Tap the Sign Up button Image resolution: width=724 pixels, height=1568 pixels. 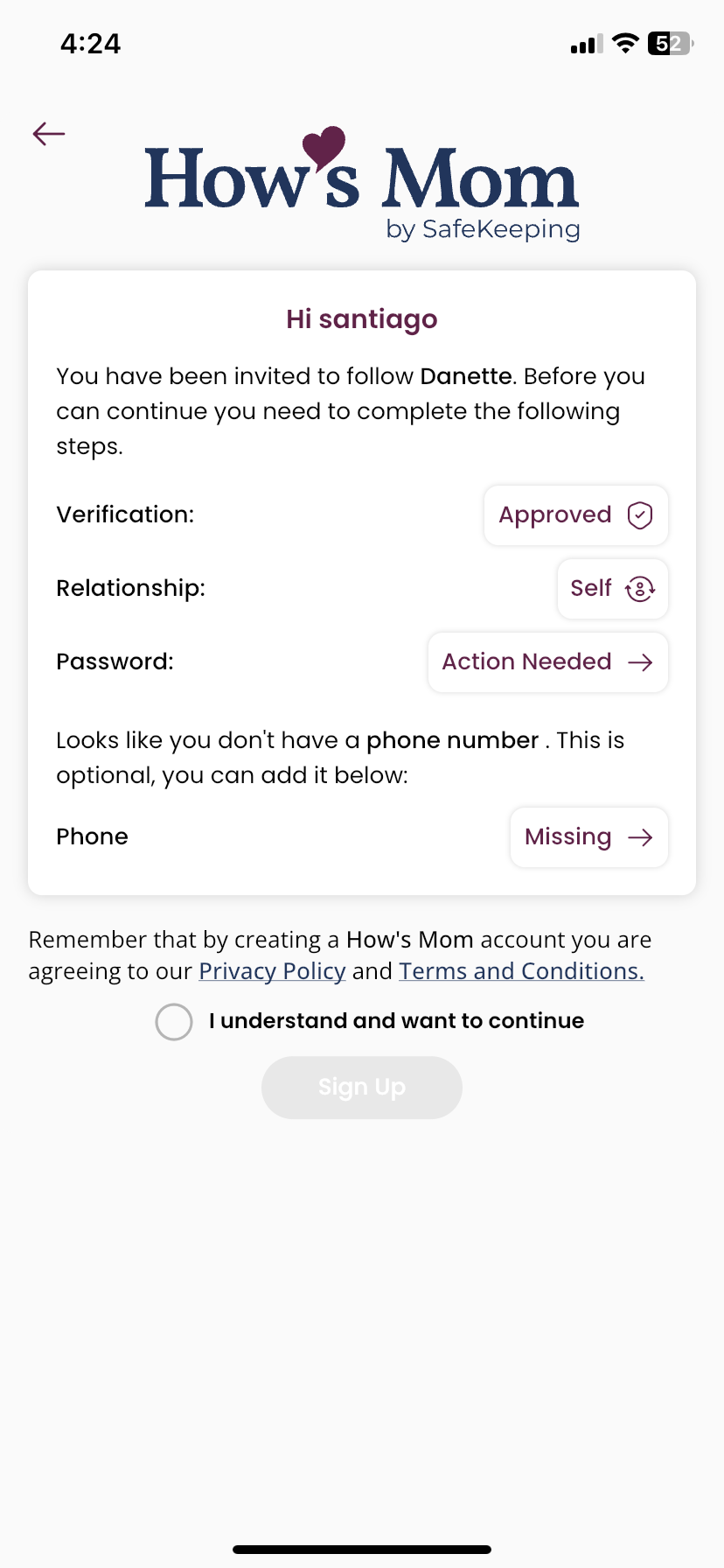coord(361,1088)
